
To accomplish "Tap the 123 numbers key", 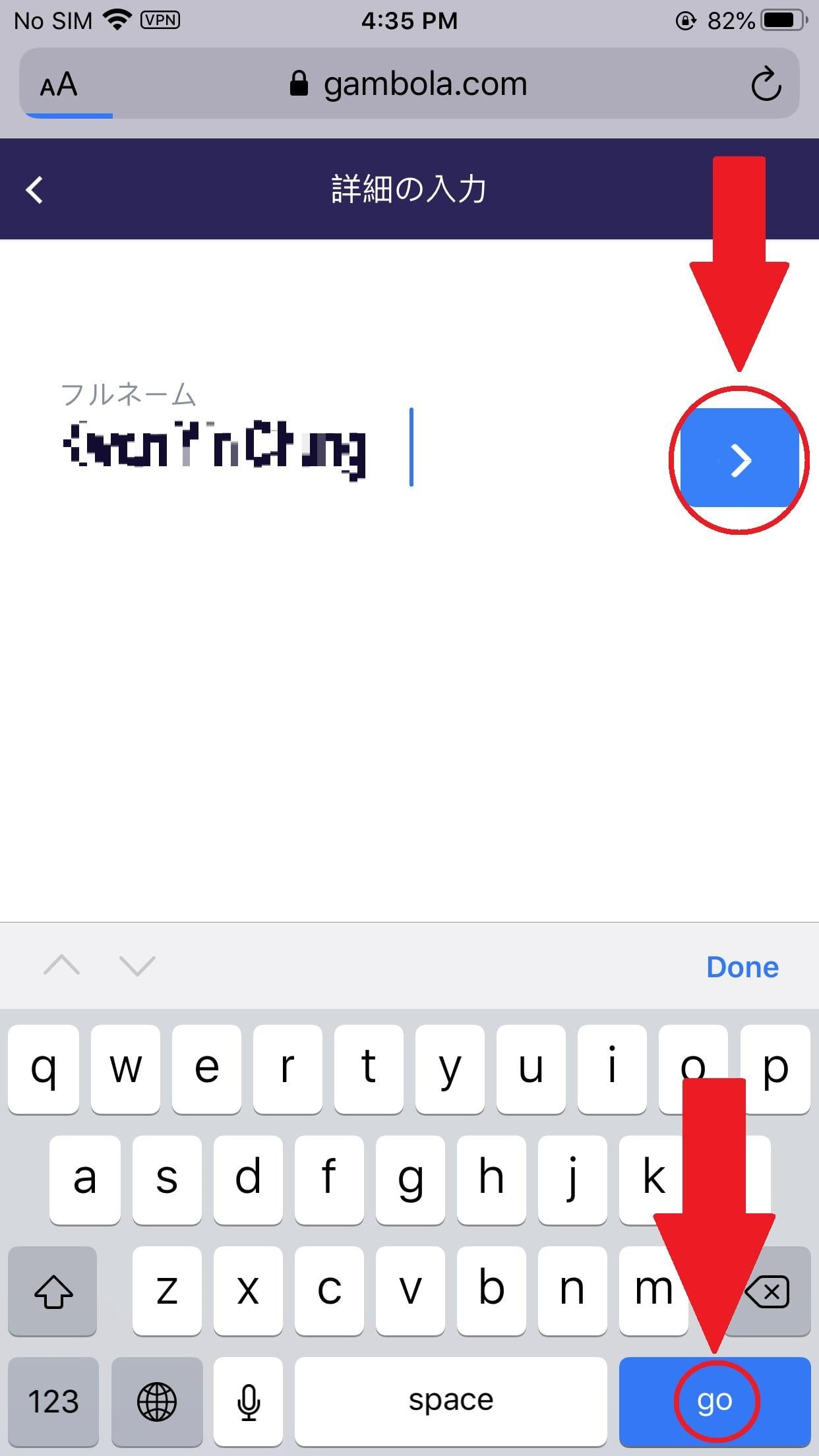I will coord(53,1401).
